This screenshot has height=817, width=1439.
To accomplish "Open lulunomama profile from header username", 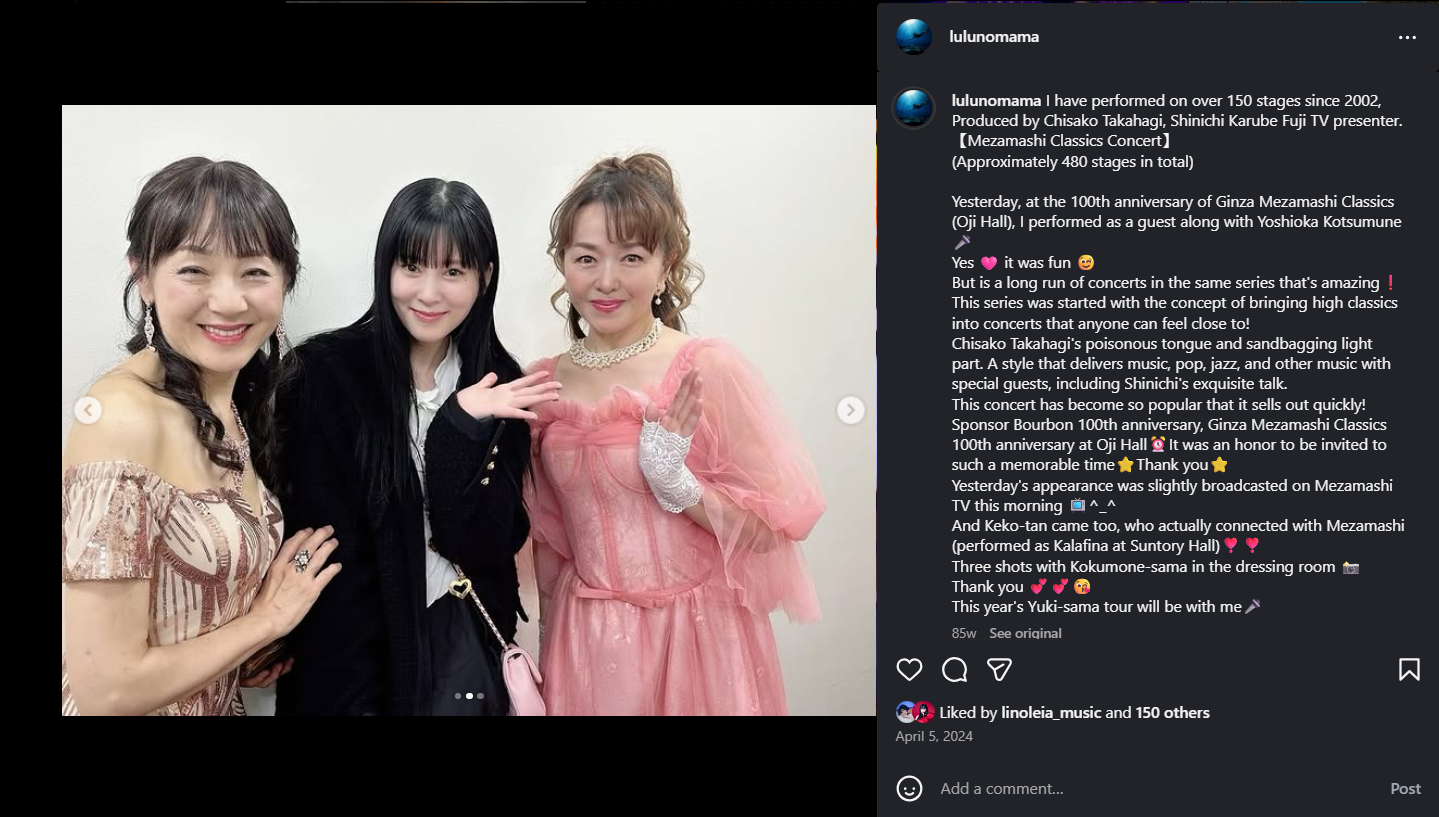I will [x=993, y=37].
